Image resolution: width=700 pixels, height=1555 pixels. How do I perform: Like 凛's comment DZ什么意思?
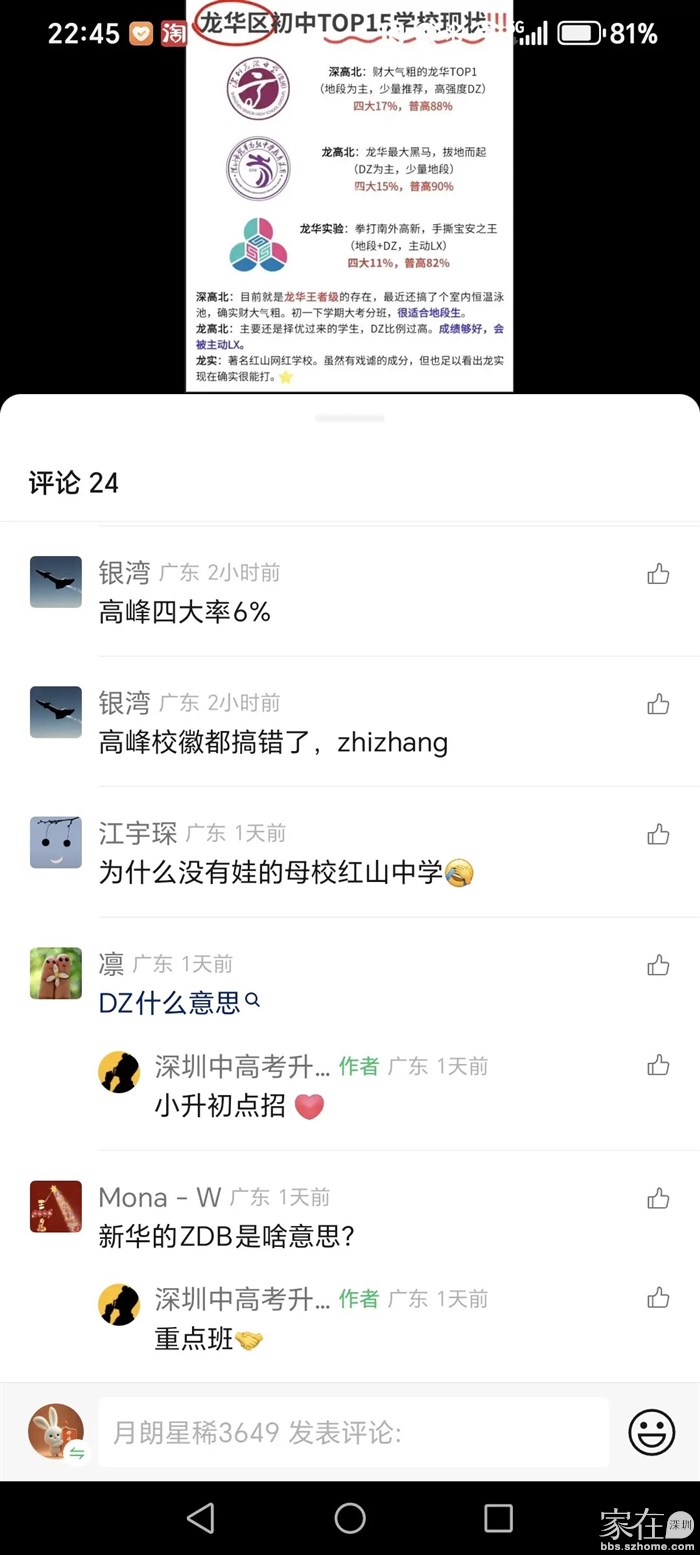click(x=658, y=965)
